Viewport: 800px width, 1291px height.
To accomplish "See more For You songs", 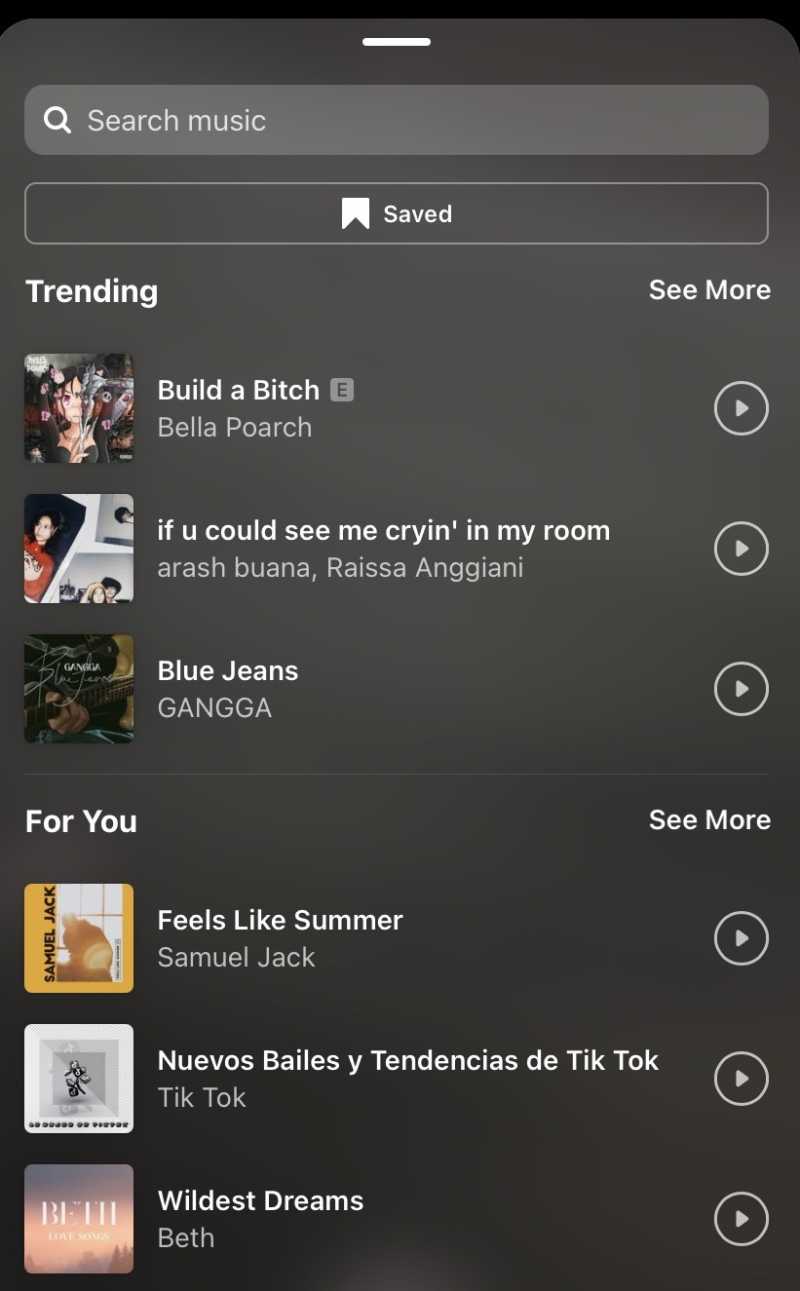I will click(x=709, y=820).
